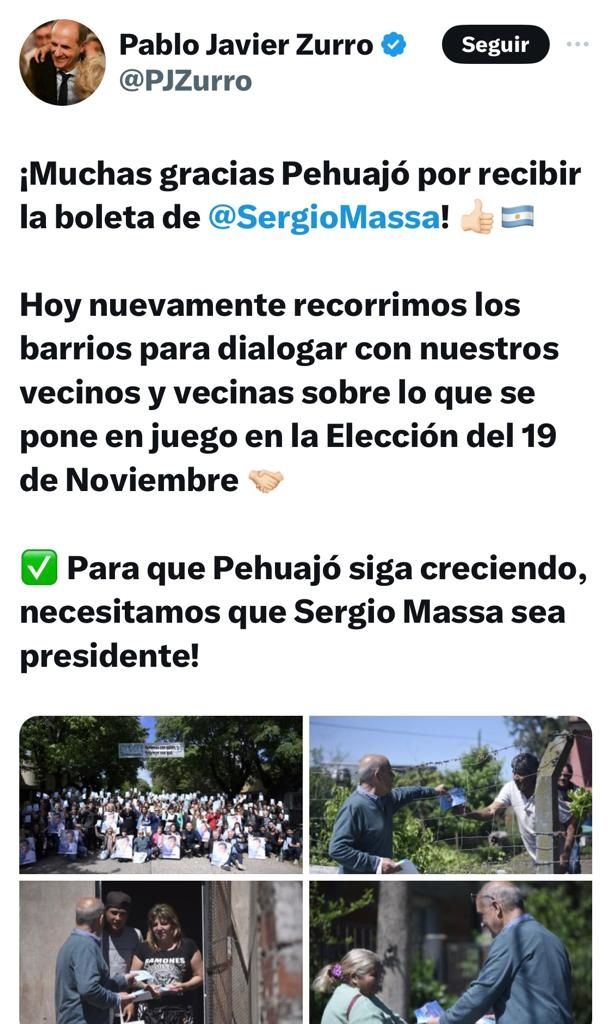Open photo of woman in Ramones shirt
The height and width of the screenshot is (1024, 612).
click(x=161, y=952)
